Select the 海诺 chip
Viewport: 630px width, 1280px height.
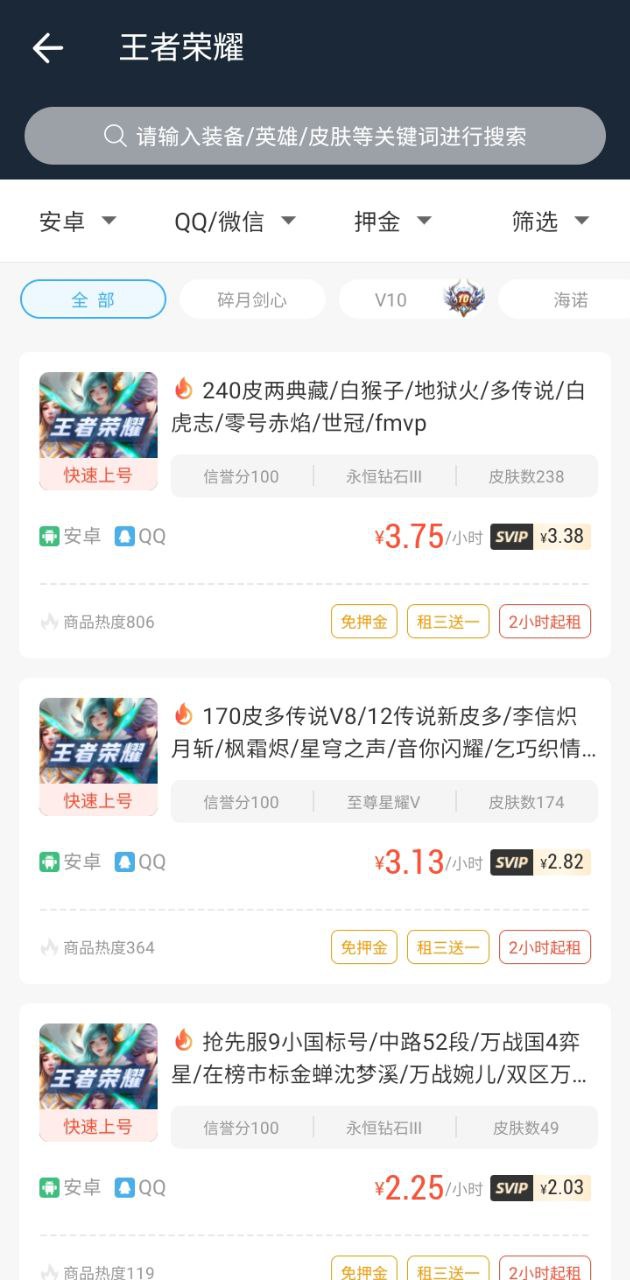[570, 299]
